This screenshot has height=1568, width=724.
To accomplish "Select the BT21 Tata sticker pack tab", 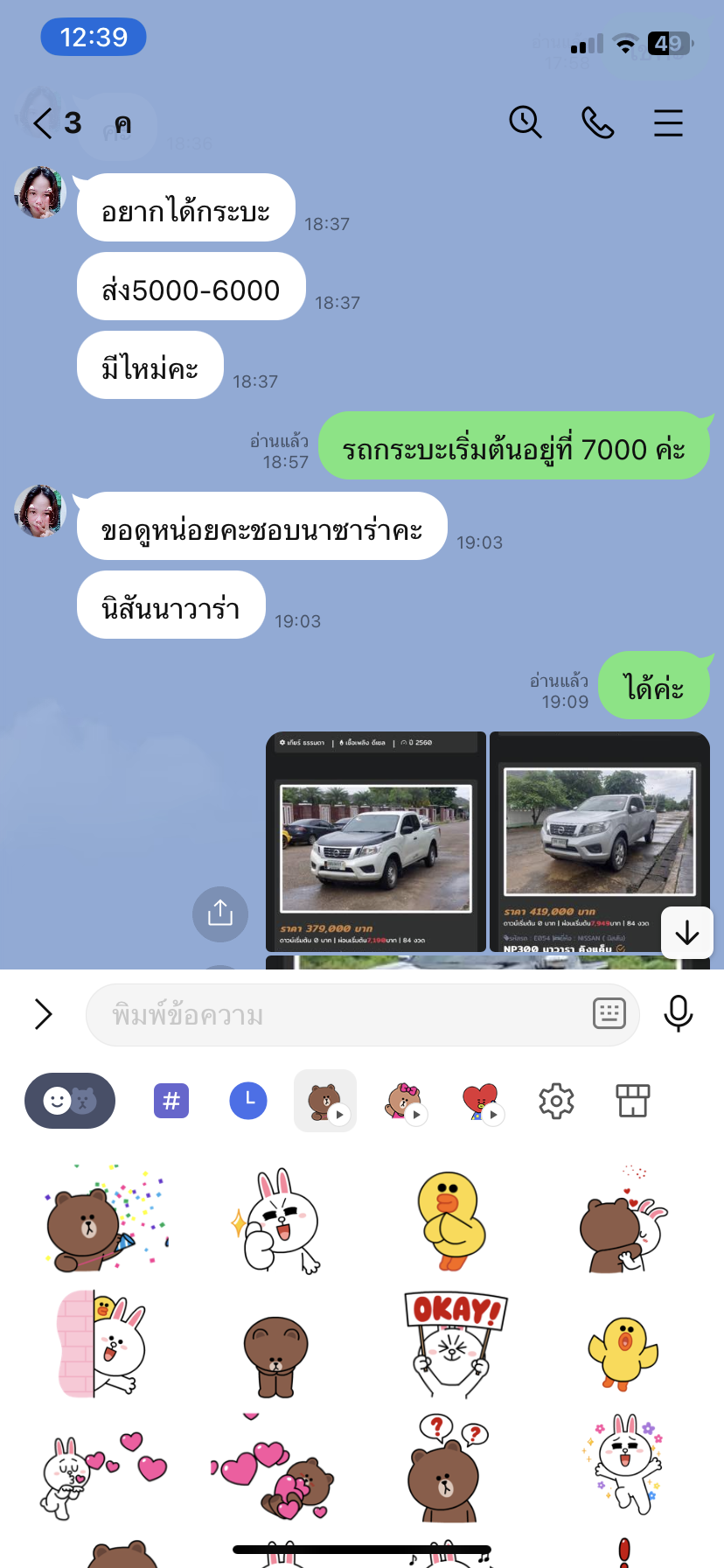I will (480, 1101).
